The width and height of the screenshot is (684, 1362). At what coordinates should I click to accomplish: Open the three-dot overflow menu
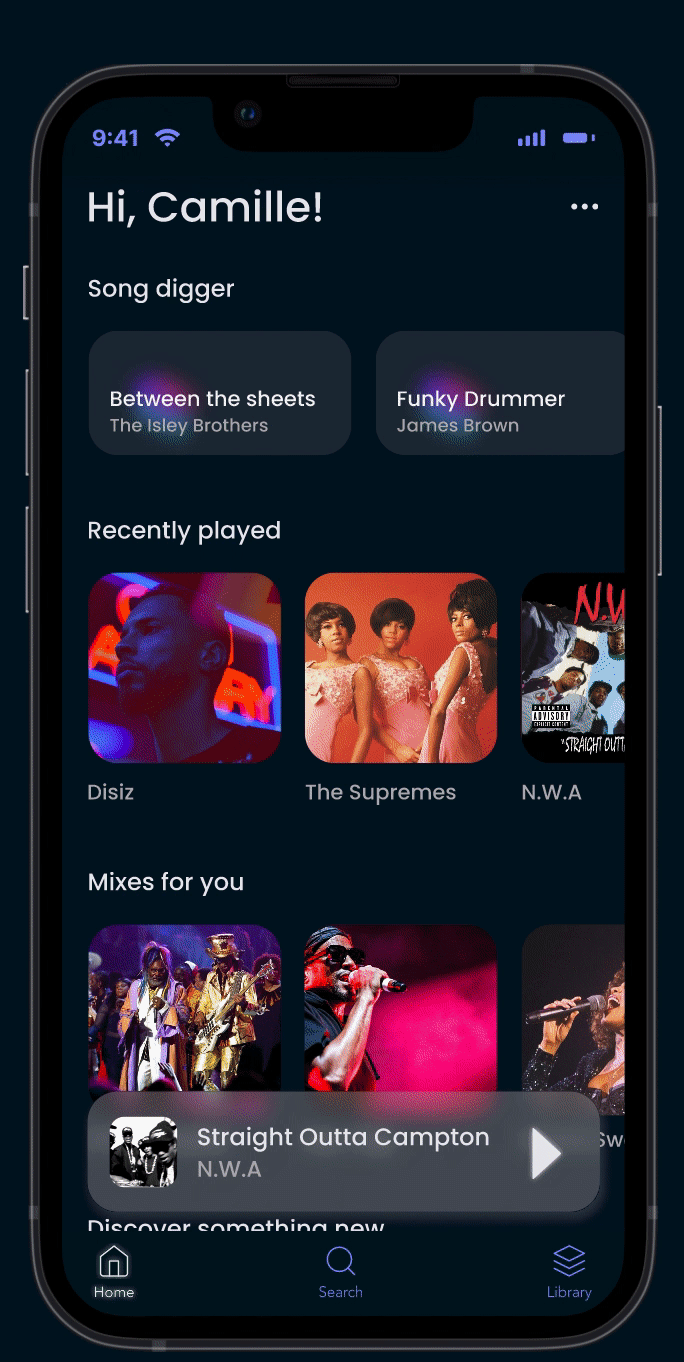pyautogui.click(x=584, y=207)
